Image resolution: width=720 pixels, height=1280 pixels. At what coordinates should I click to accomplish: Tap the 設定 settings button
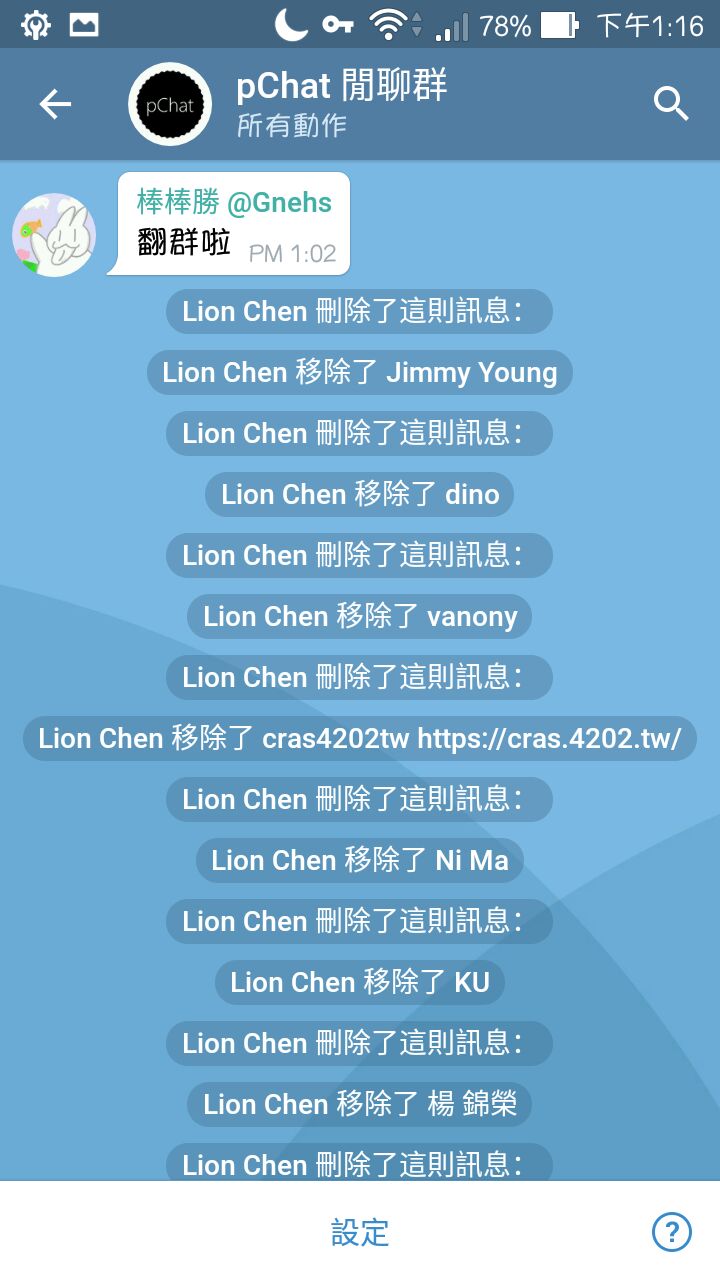[359, 1232]
